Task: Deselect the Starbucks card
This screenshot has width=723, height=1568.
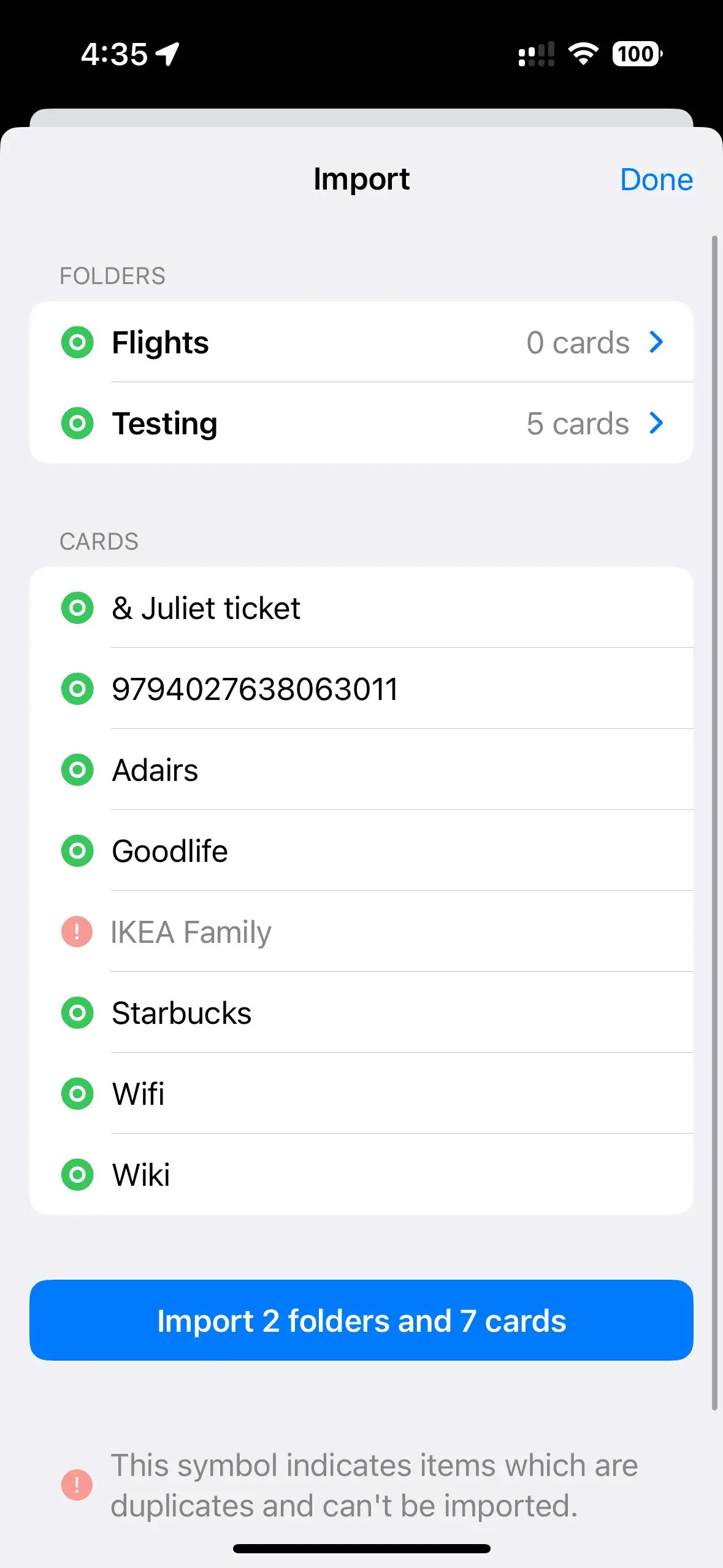Action: pyautogui.click(x=77, y=1013)
